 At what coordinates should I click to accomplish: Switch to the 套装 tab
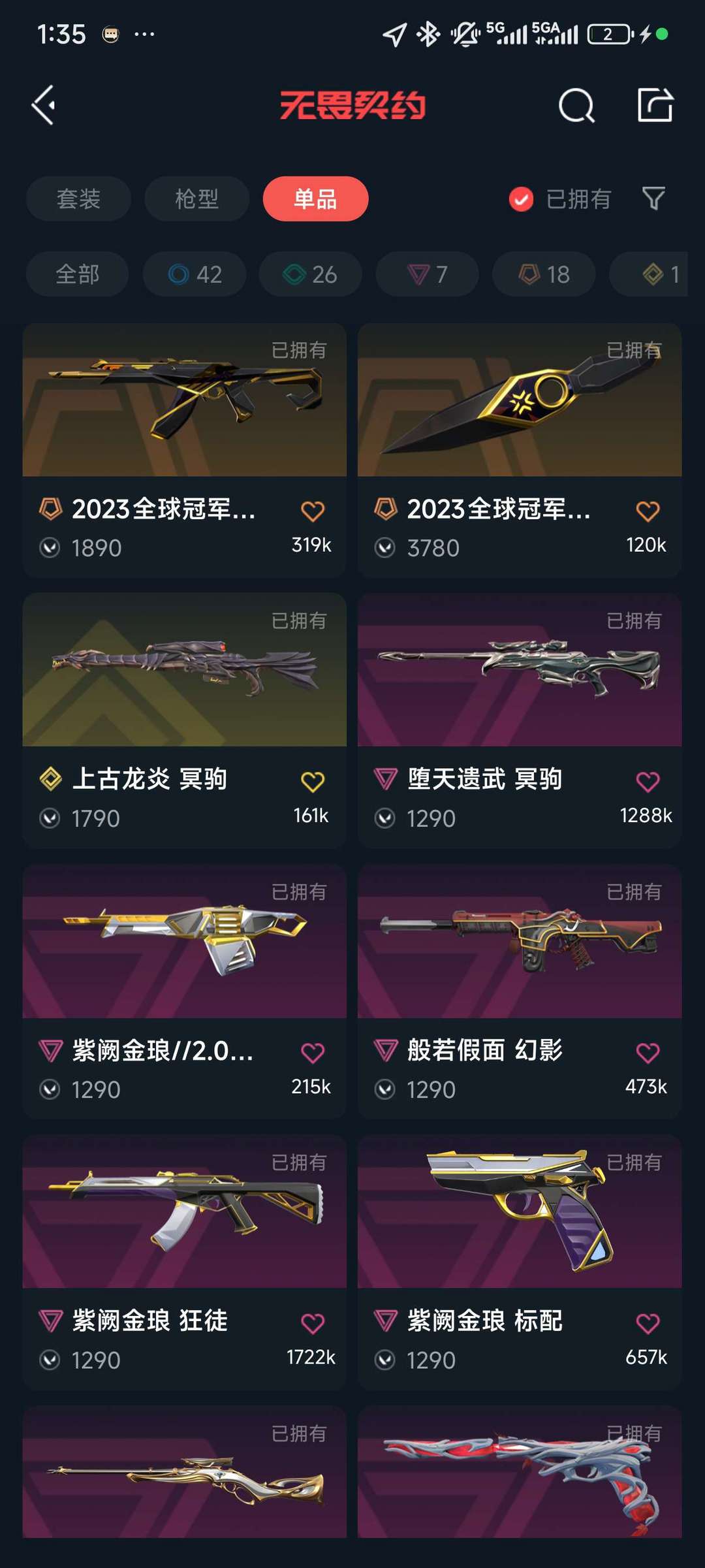click(78, 199)
